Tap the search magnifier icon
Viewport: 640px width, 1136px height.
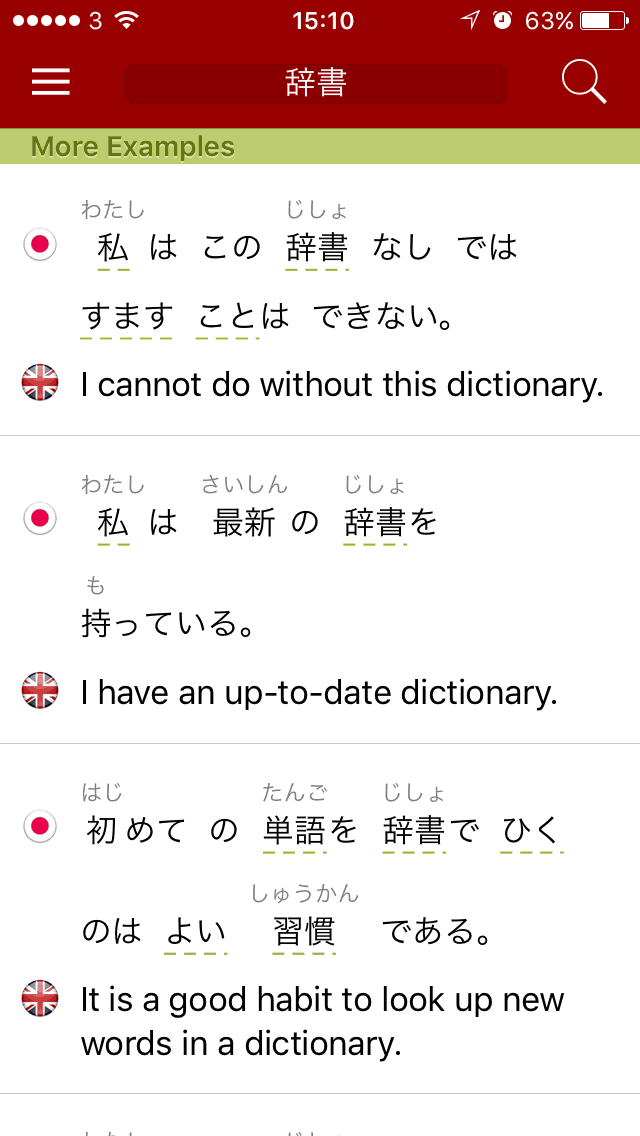point(584,82)
